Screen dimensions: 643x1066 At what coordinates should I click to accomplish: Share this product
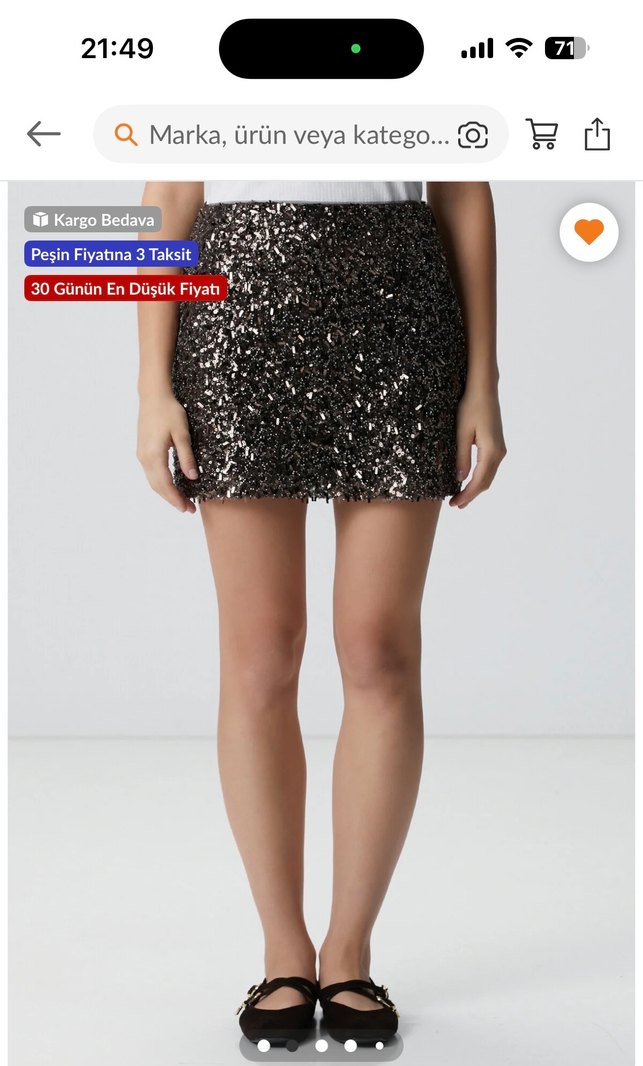point(597,134)
